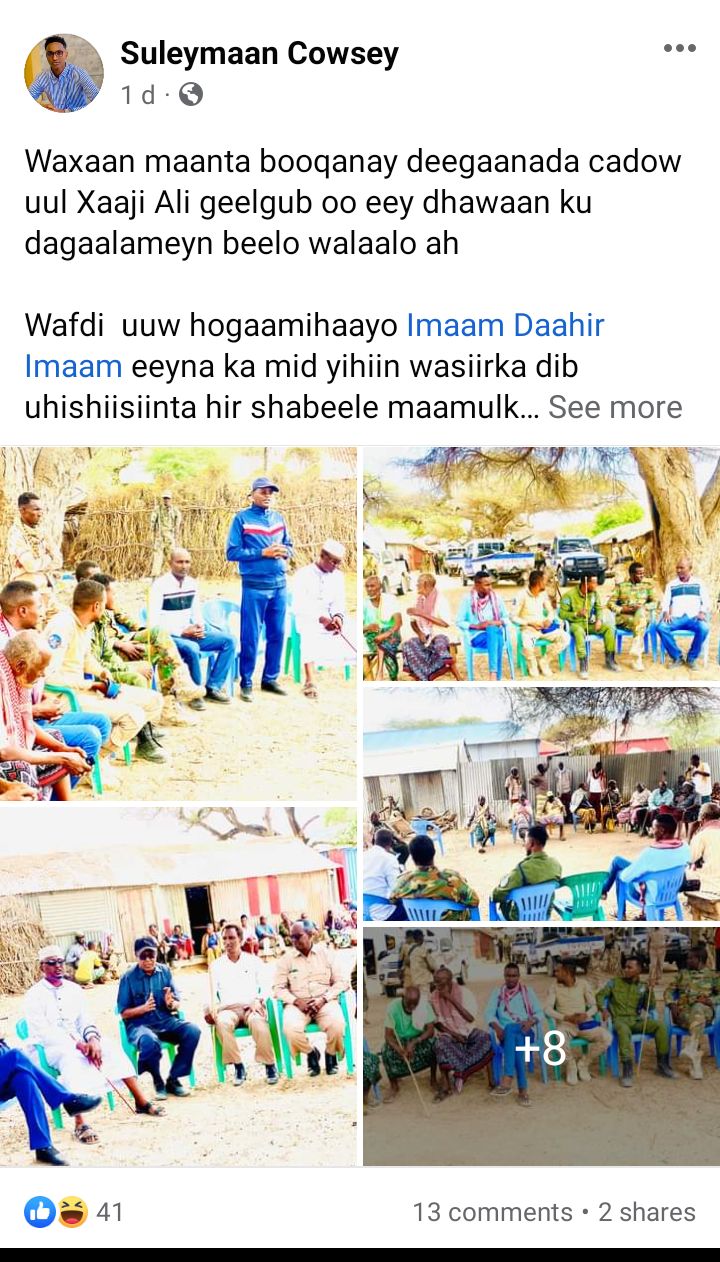View the 2 shares
The width and height of the screenshot is (720, 1262).
click(647, 1212)
